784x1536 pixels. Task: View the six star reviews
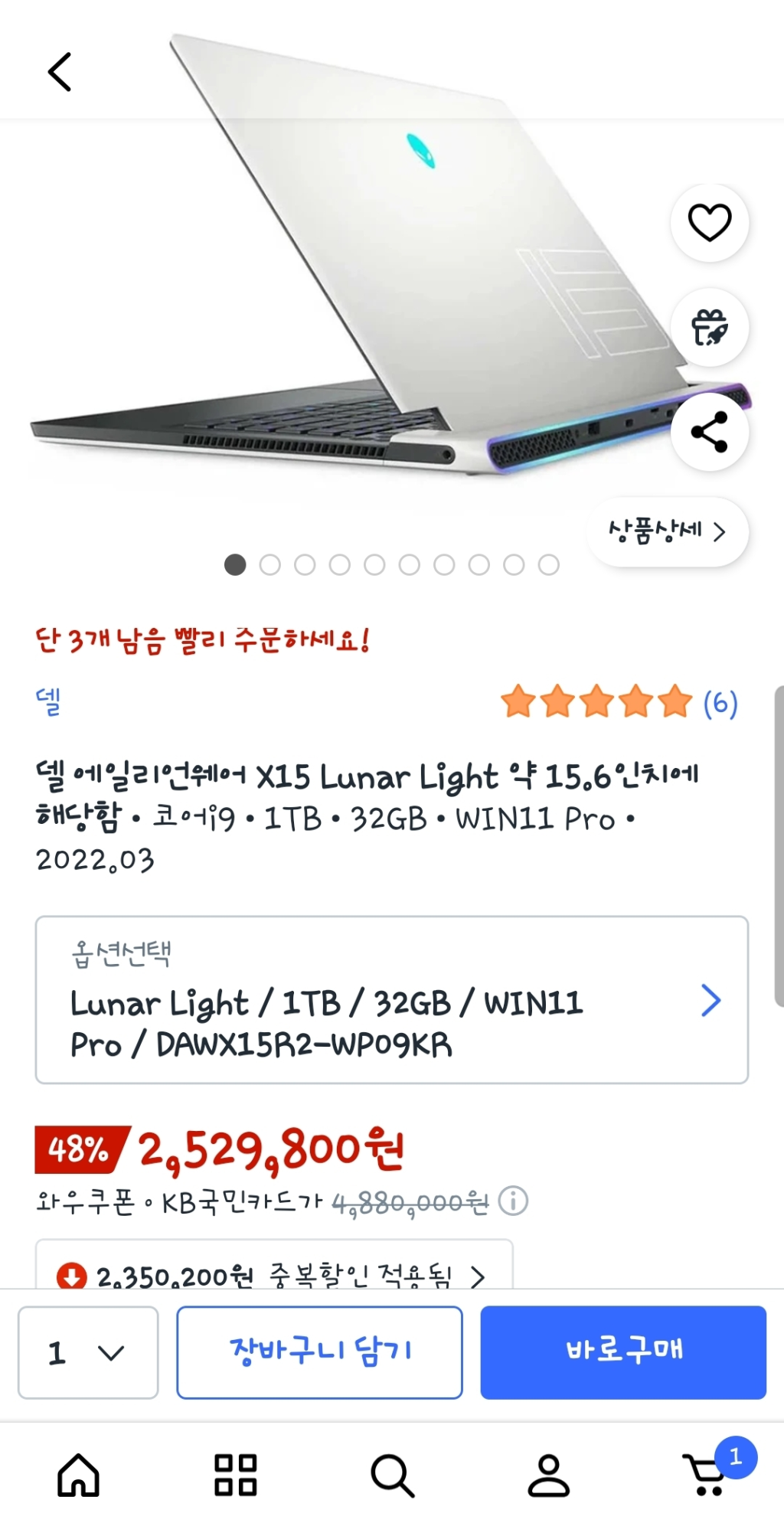pyautogui.click(x=619, y=702)
